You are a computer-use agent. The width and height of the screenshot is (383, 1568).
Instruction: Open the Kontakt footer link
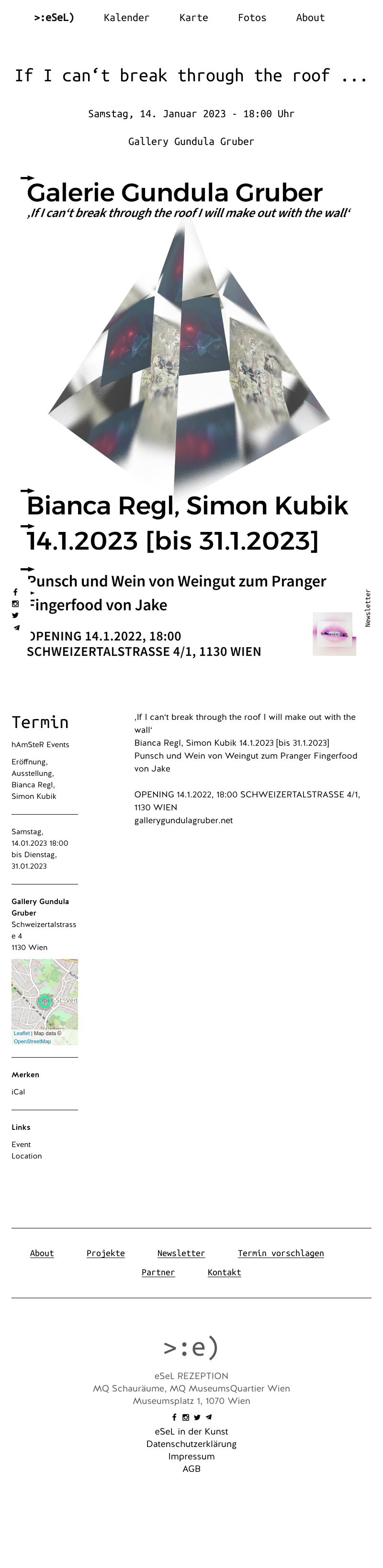(224, 1271)
